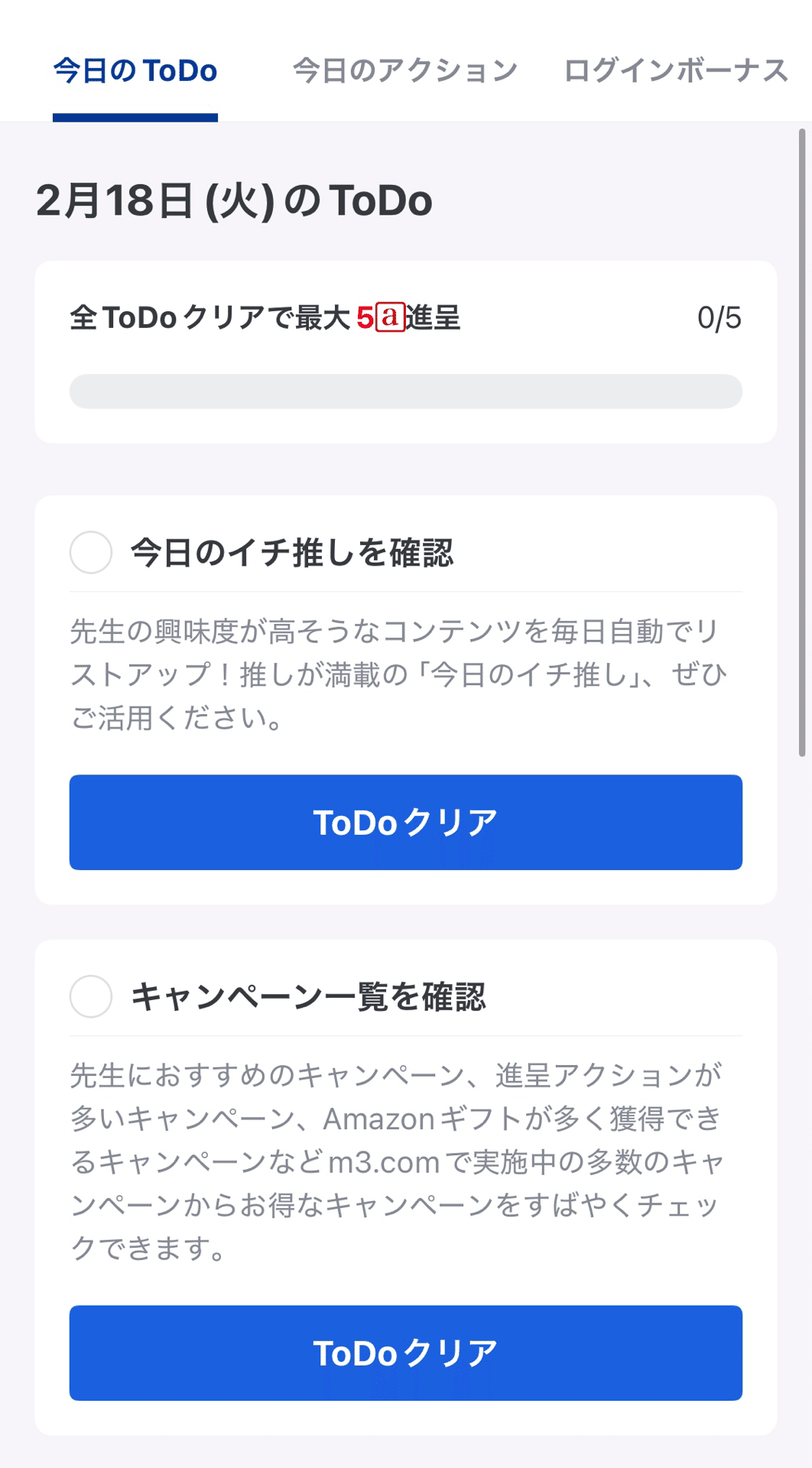This screenshot has width=812, height=1468.
Task: Click the 0/5 completion counter
Action: point(719,316)
